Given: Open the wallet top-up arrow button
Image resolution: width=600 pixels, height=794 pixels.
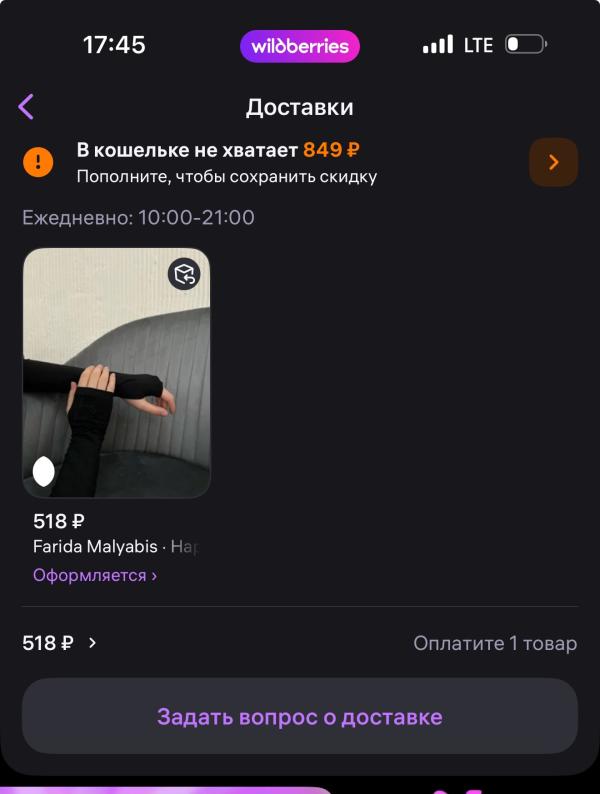Looking at the screenshot, I should pos(553,162).
